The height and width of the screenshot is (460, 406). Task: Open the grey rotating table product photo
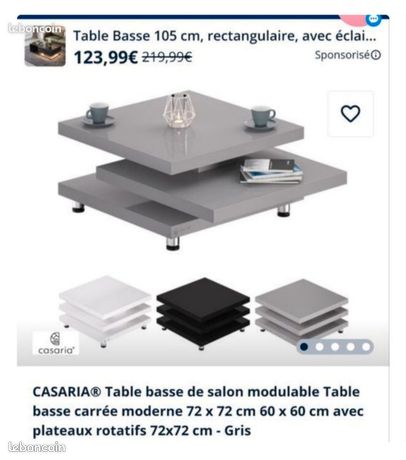click(x=203, y=170)
